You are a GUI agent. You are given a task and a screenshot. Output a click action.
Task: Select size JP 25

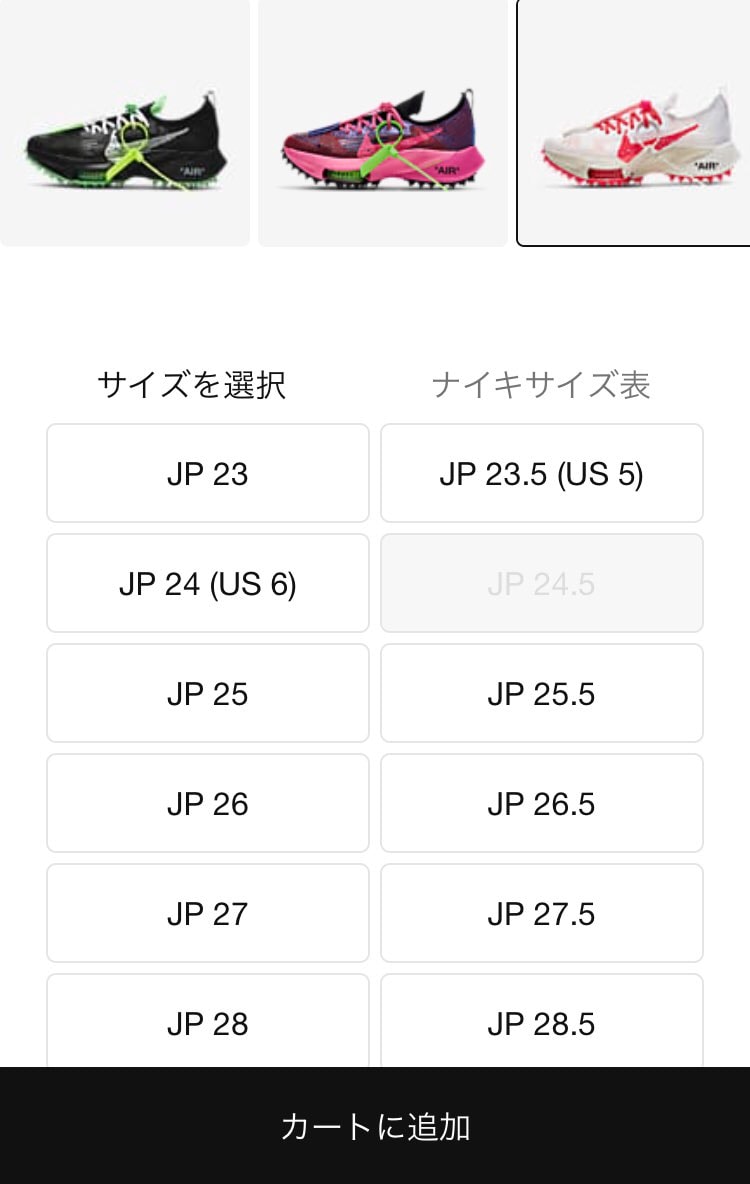(207, 693)
